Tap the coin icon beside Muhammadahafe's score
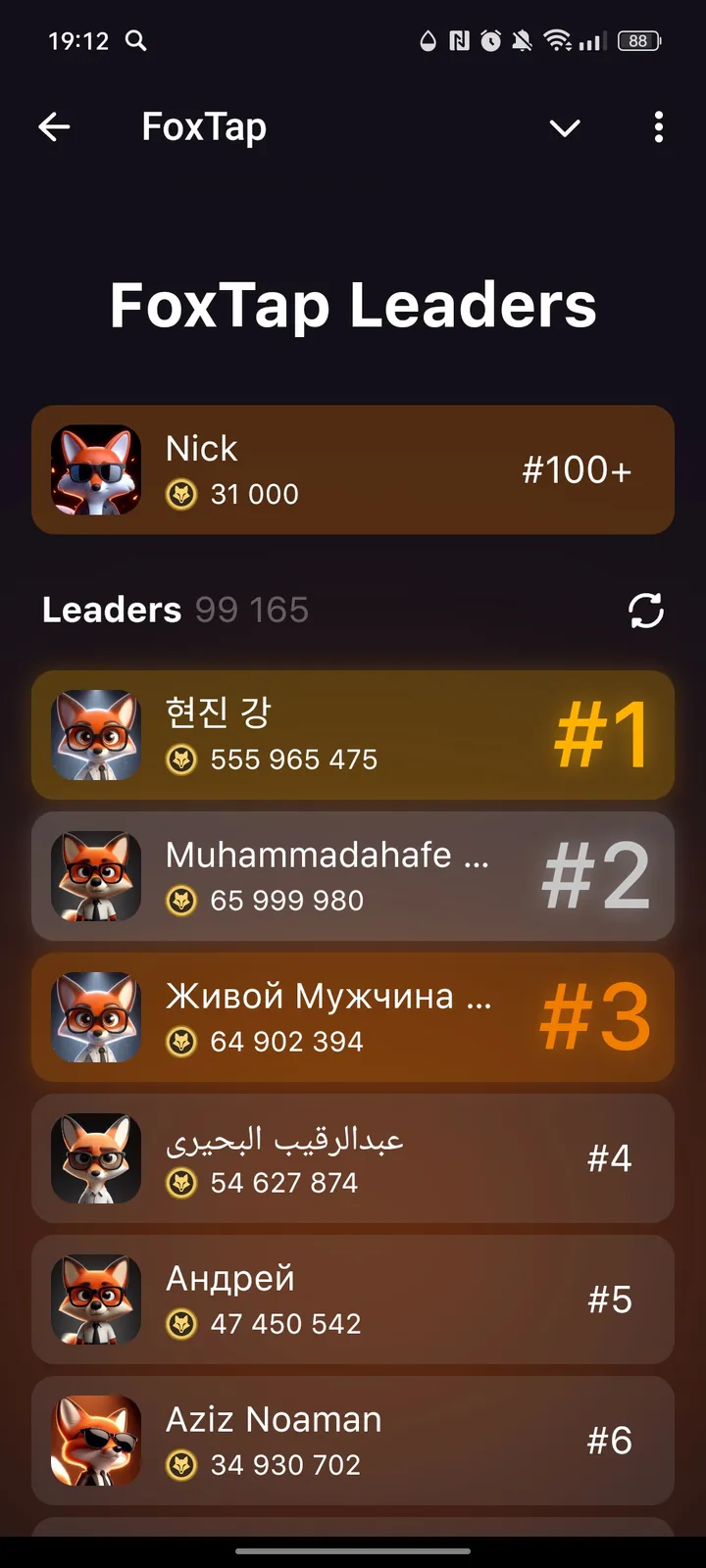Viewport: 706px width, 1568px height. tap(182, 900)
